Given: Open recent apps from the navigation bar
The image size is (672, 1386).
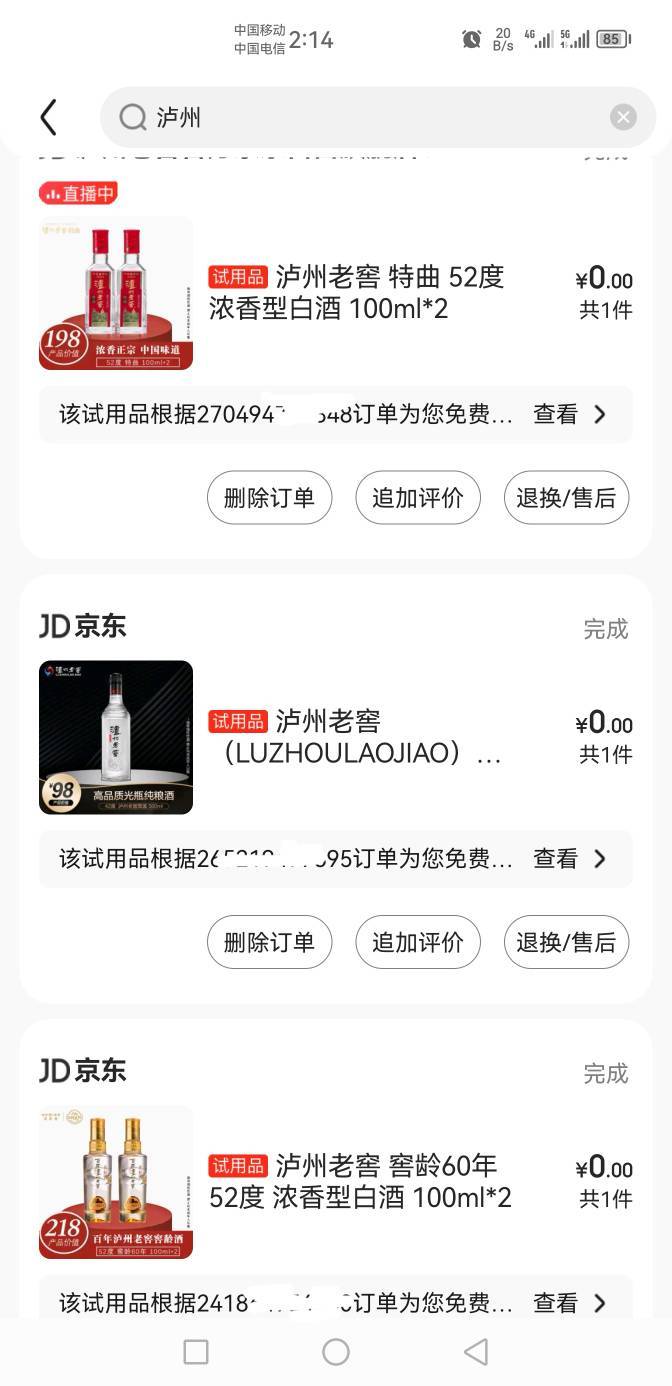Looking at the screenshot, I should [x=196, y=1352].
